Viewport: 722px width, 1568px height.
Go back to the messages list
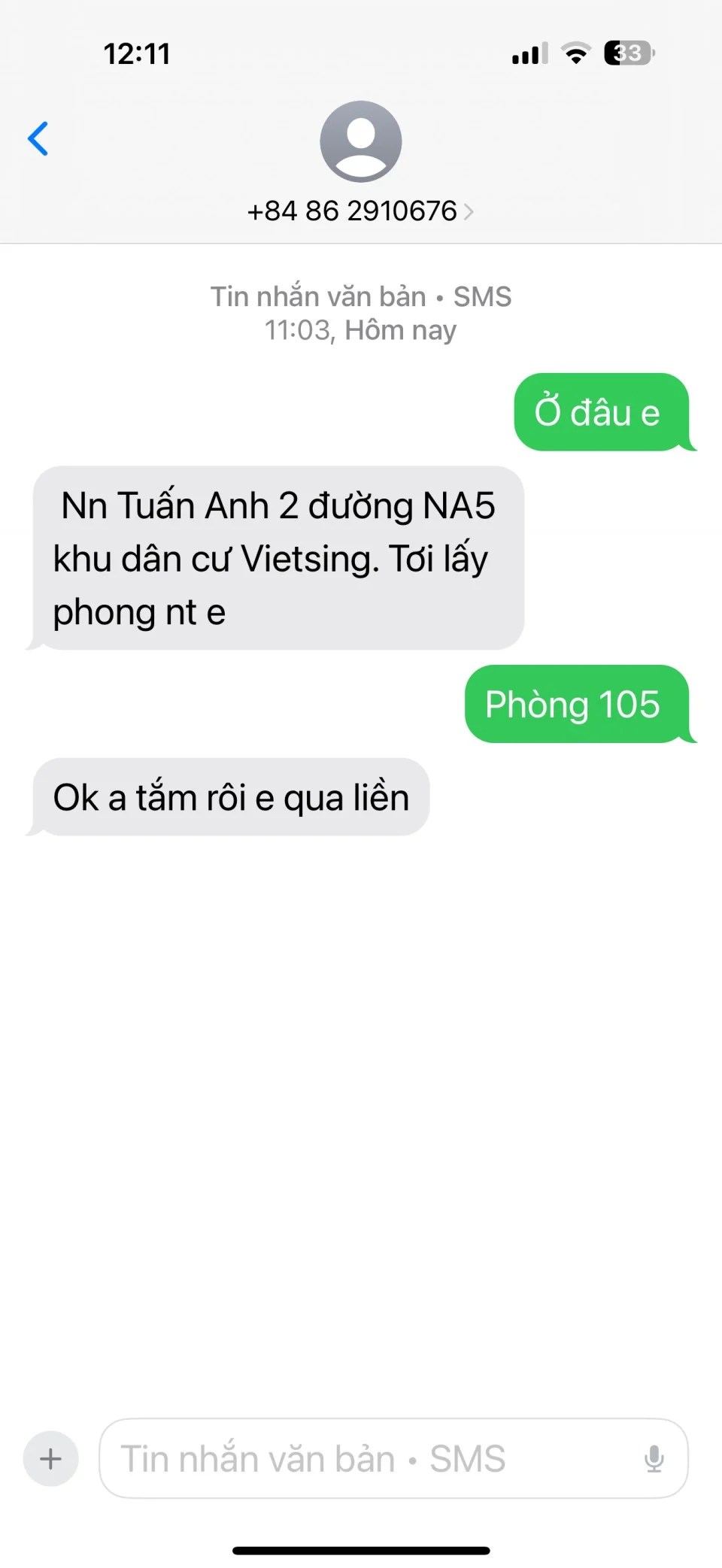[38, 139]
